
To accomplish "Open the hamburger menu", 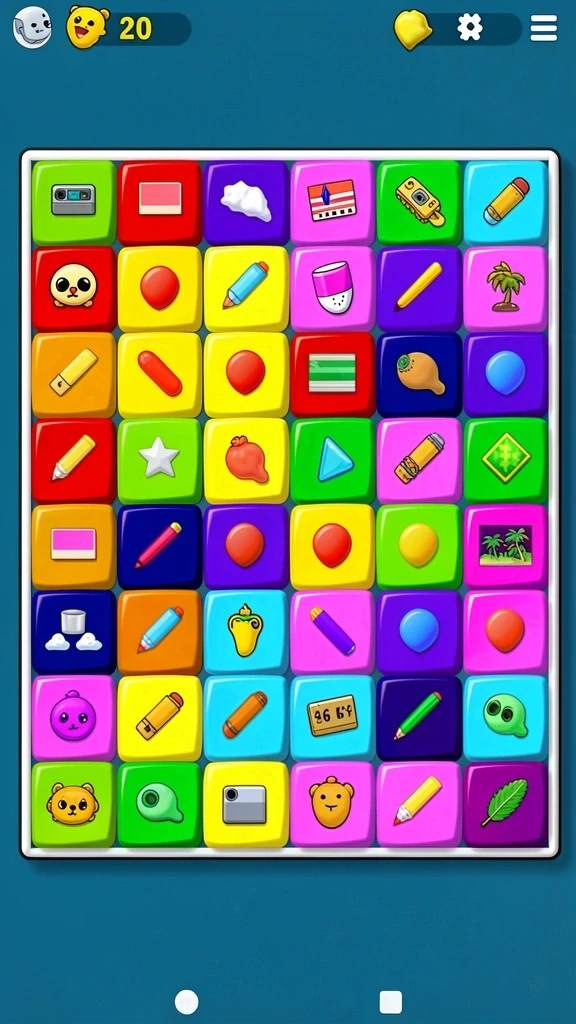I will (543, 28).
